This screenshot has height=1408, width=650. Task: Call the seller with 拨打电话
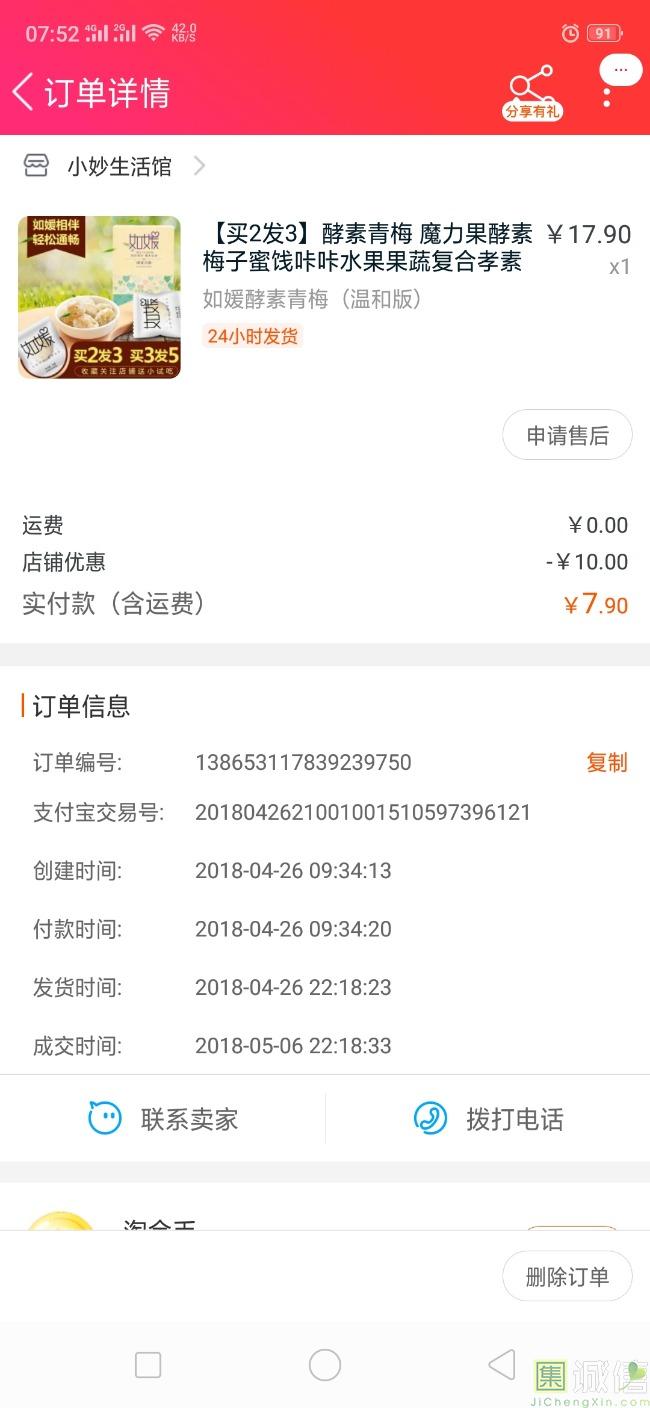click(x=488, y=1118)
